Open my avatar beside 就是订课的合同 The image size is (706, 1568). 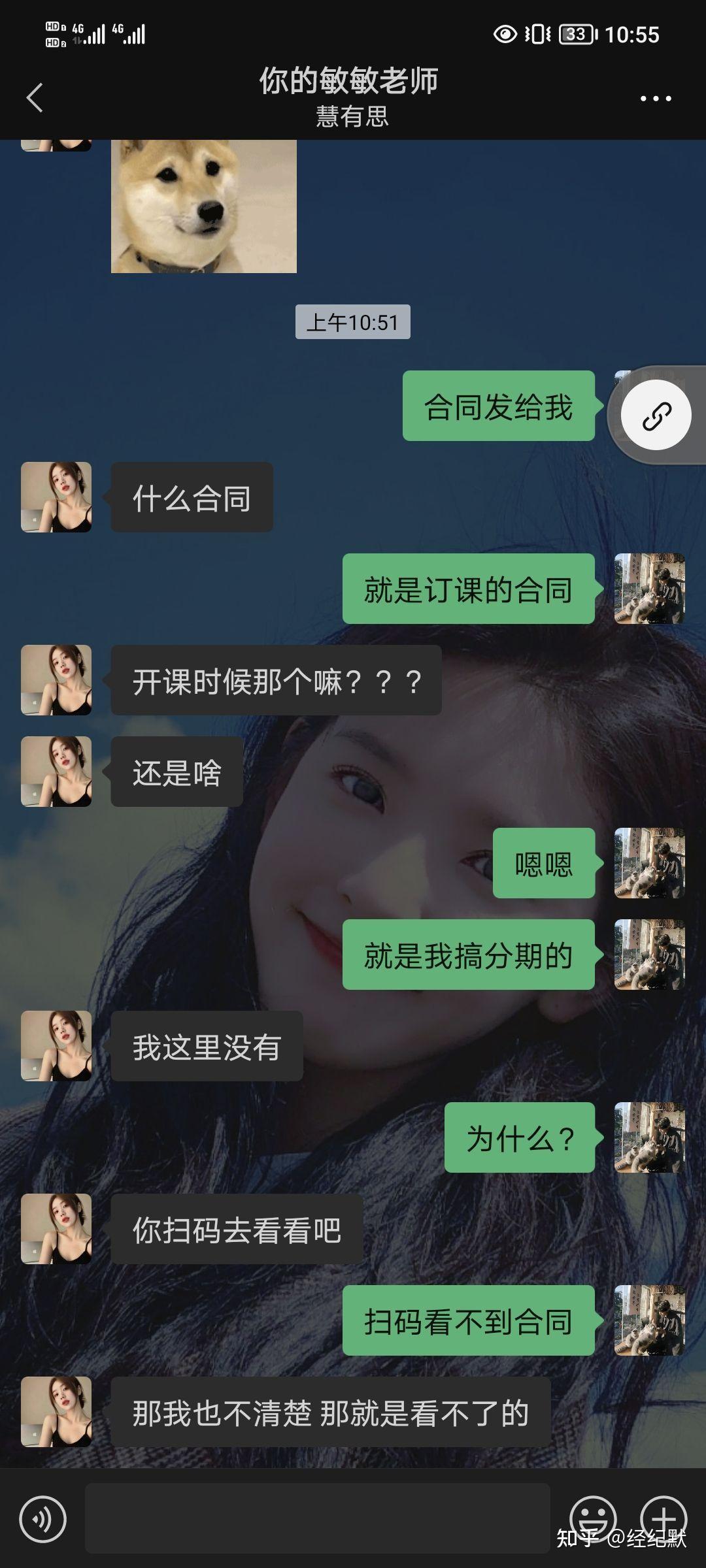[x=650, y=589]
